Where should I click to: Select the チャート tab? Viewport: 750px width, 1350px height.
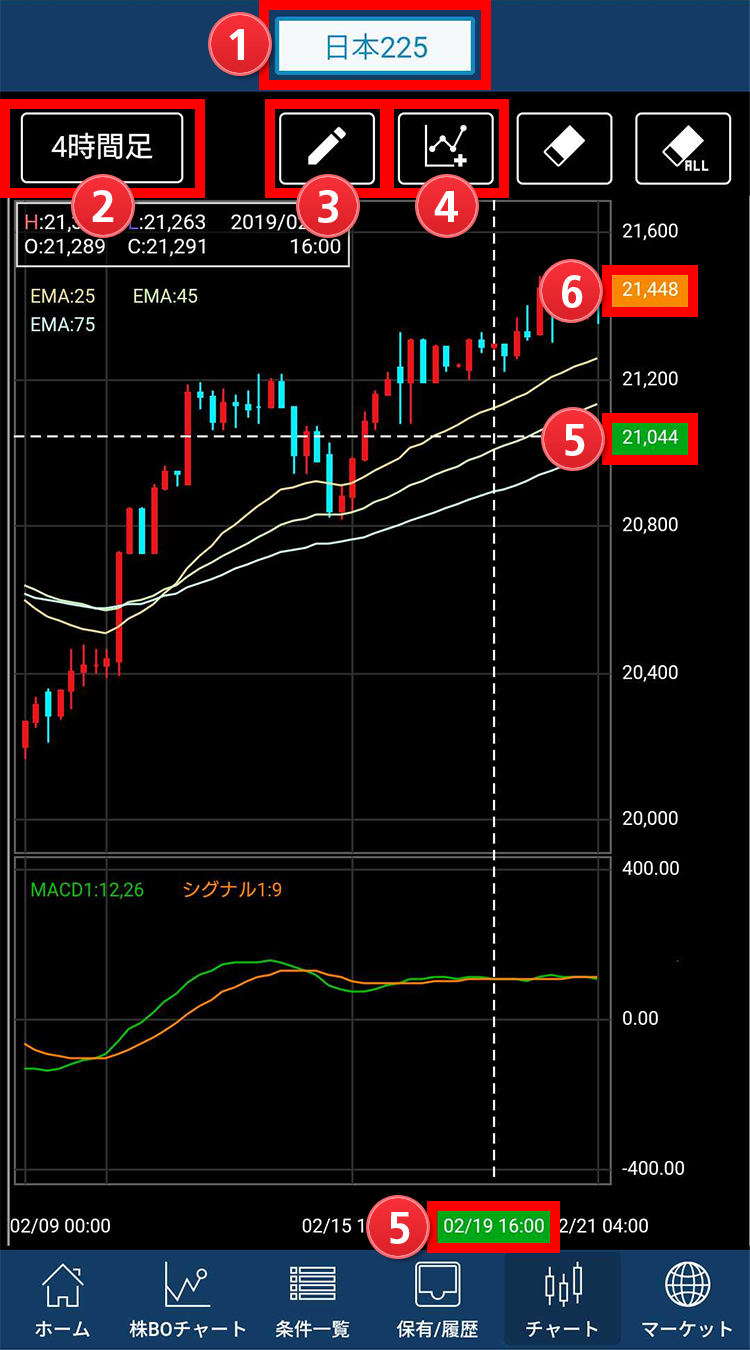point(562,1299)
